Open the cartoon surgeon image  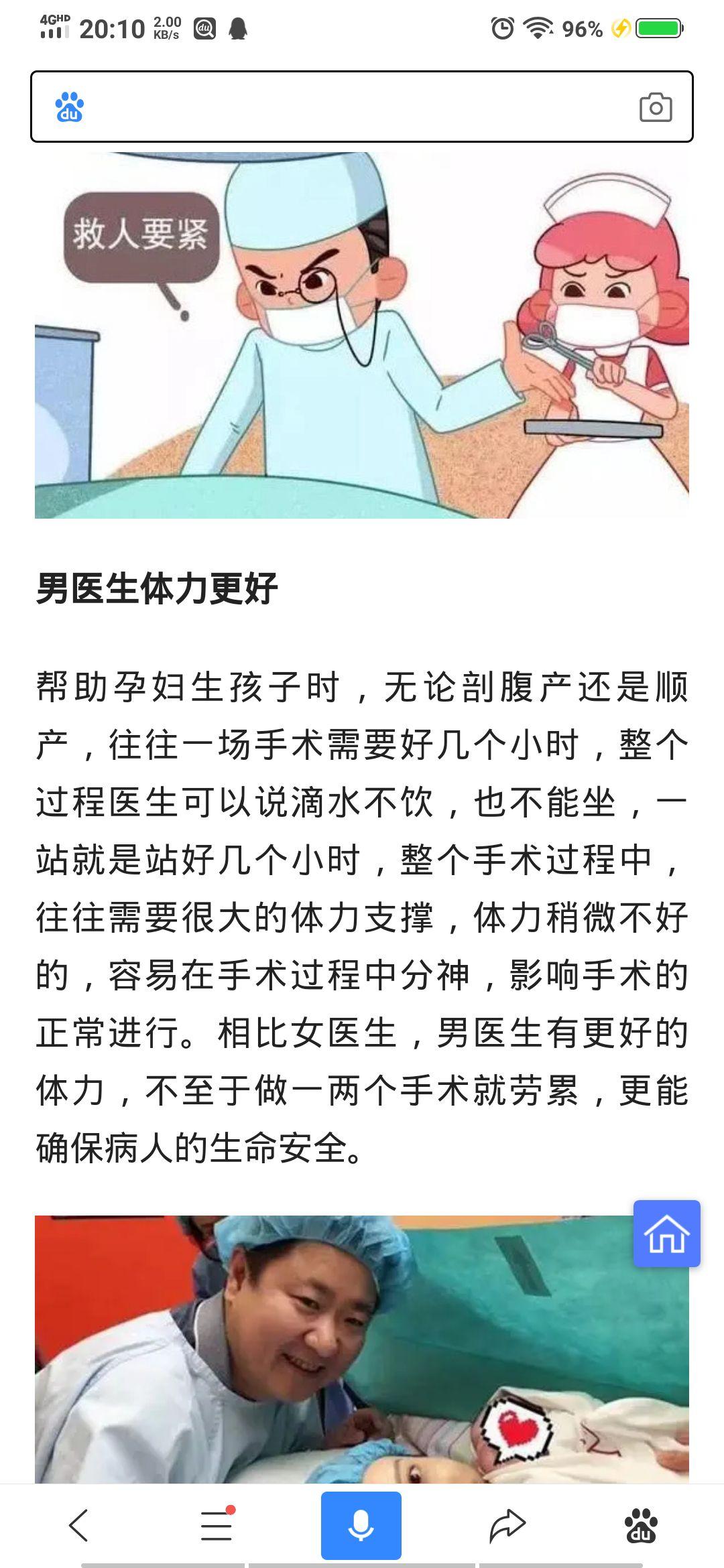point(362,335)
